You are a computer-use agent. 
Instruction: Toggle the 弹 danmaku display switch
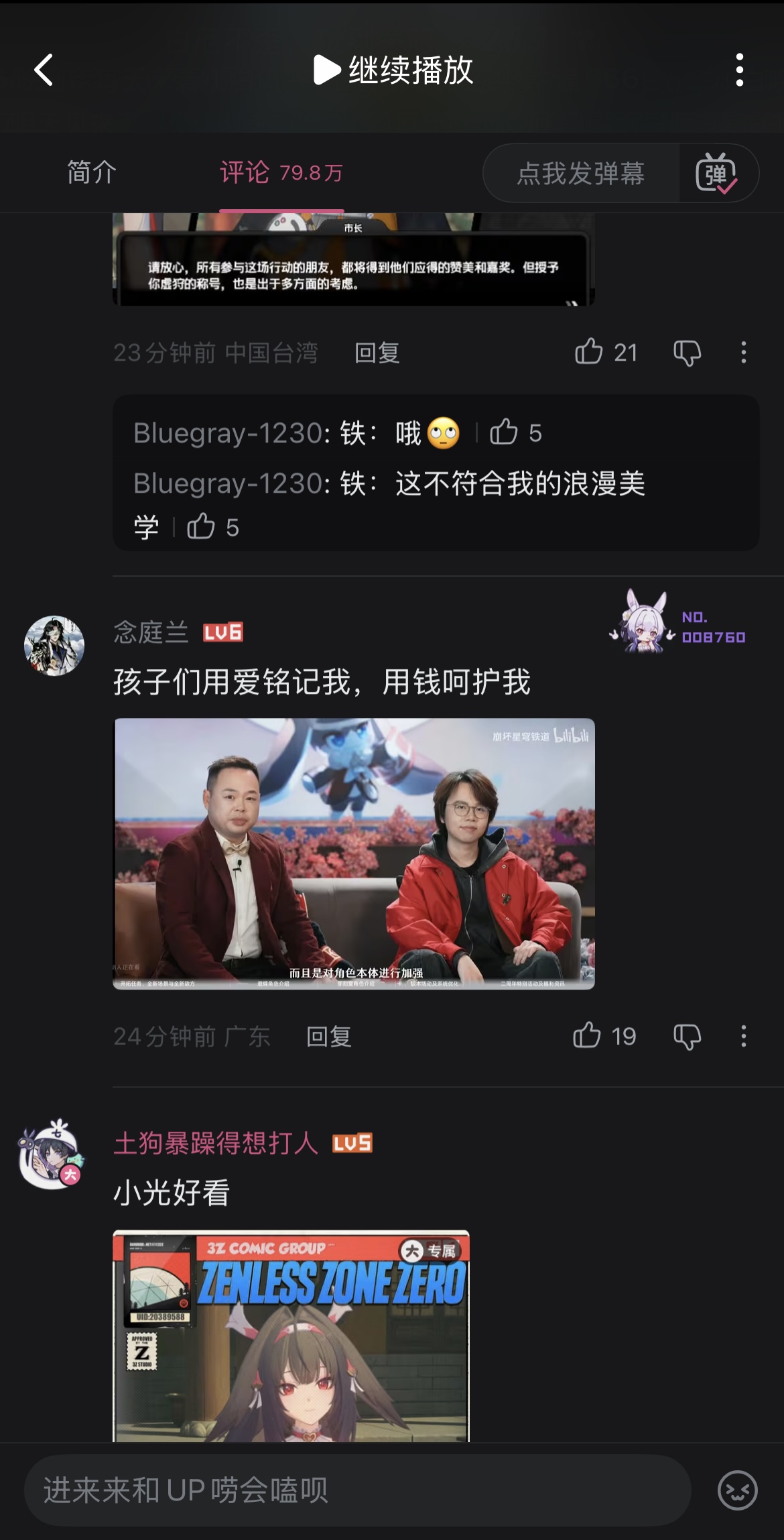point(717,174)
